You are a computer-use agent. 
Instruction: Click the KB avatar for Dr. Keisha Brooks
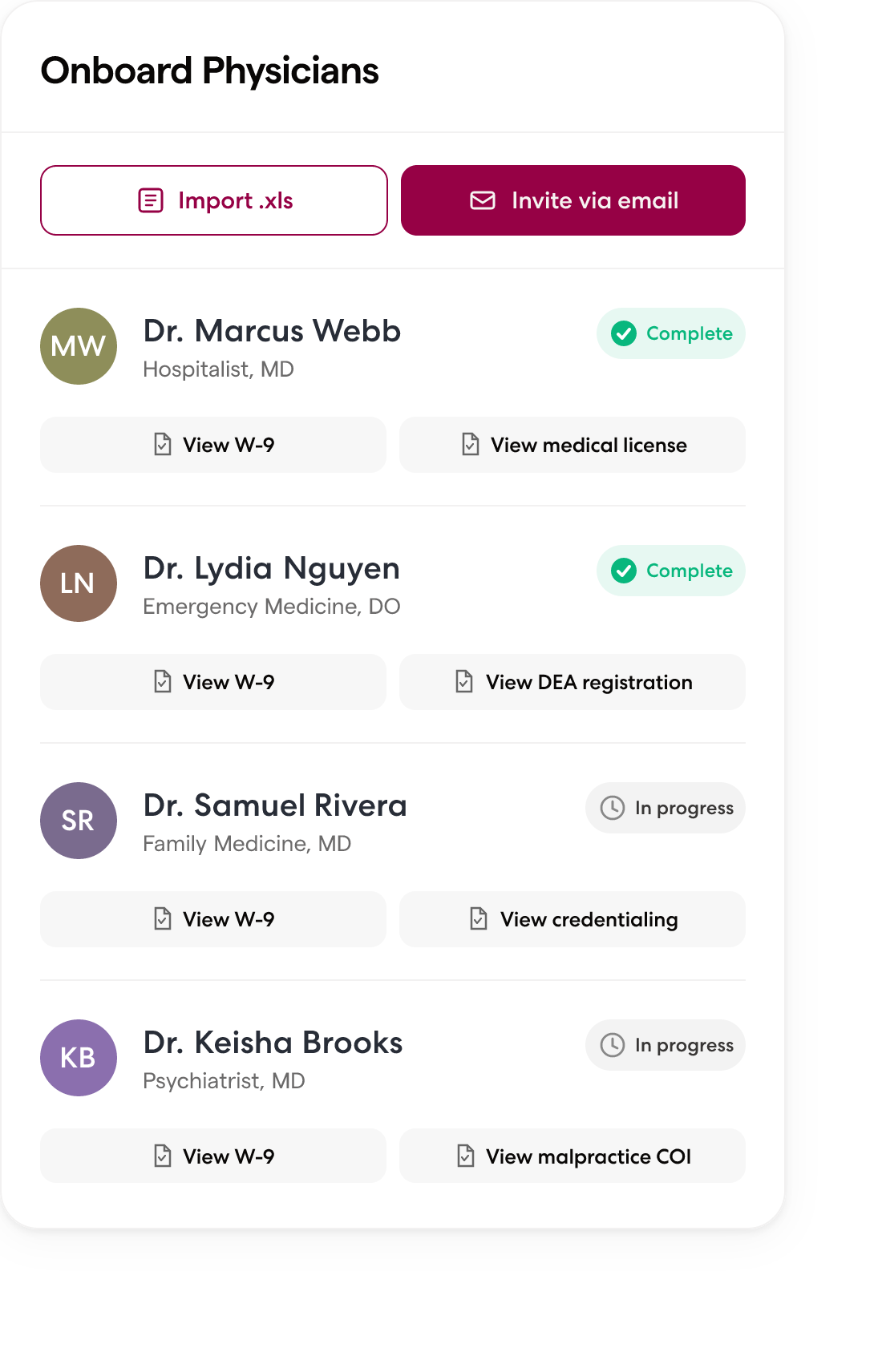coord(78,1057)
